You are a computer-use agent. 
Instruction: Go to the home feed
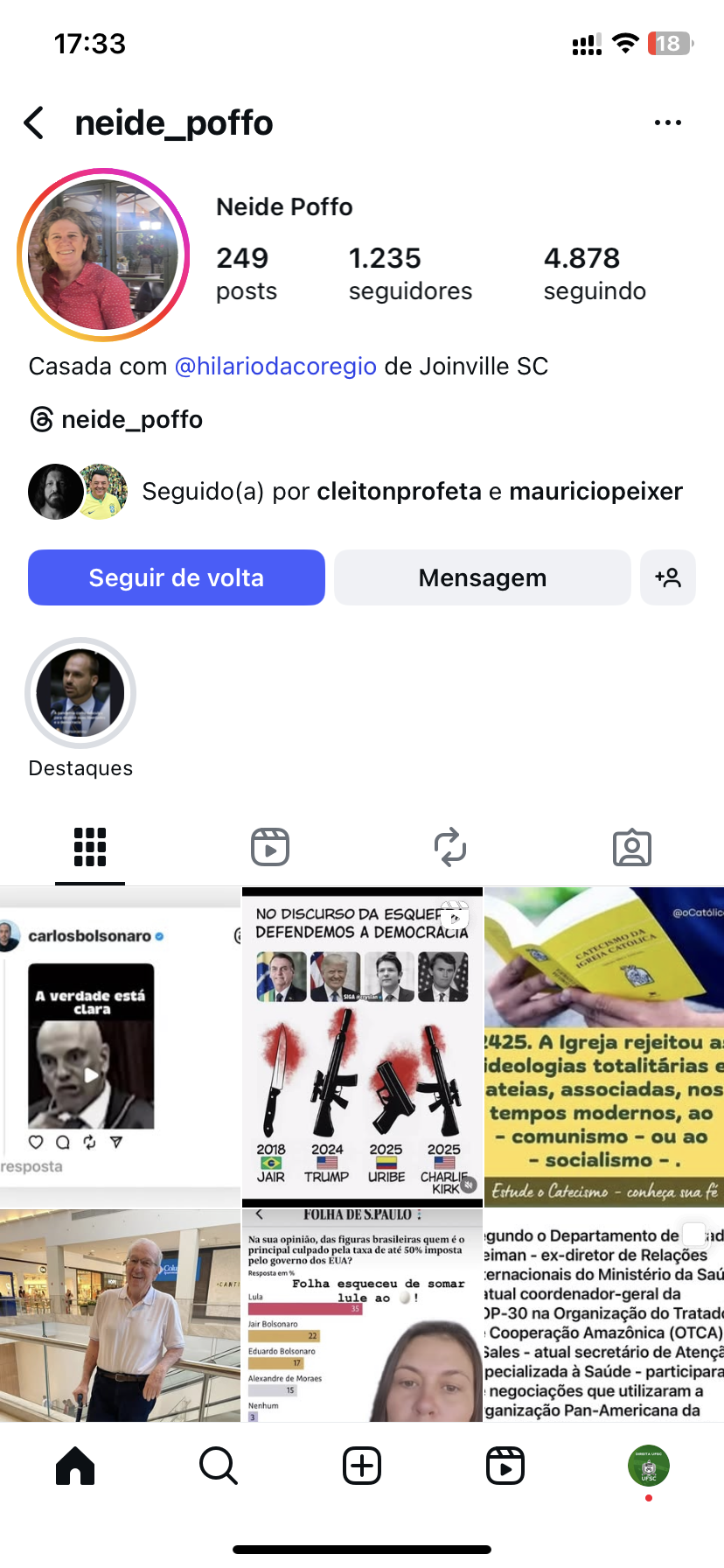75,1466
